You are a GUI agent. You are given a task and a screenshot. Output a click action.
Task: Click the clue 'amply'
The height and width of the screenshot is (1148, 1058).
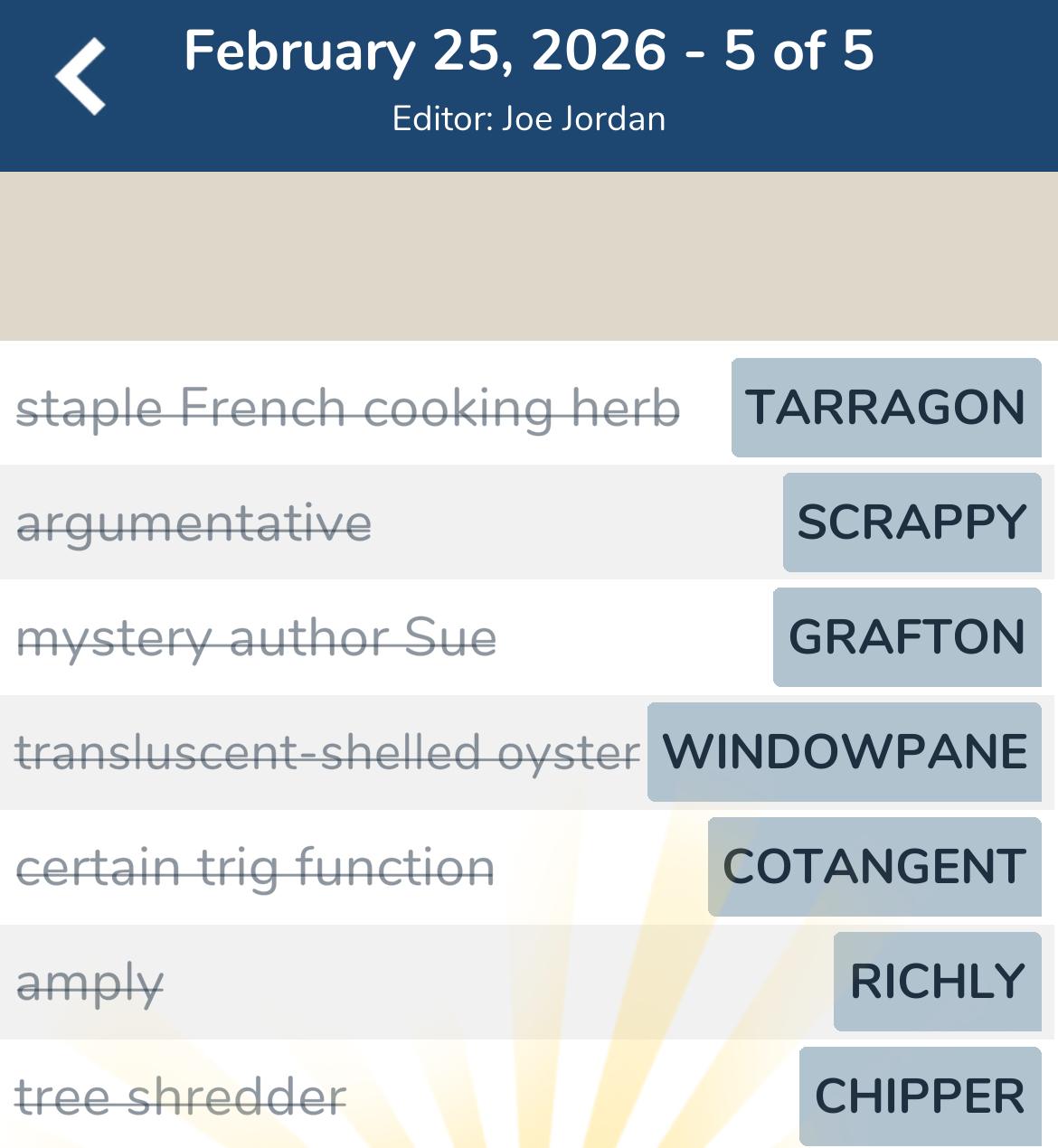coord(90,982)
